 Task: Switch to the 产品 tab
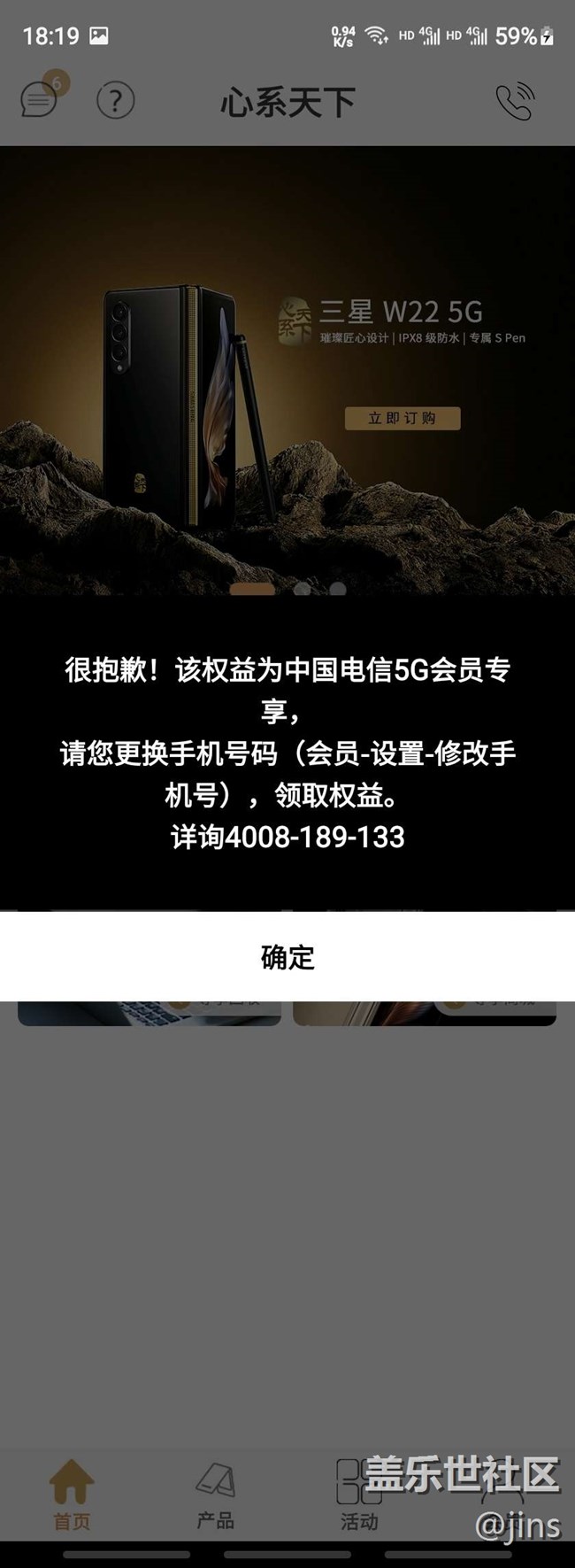[x=215, y=1496]
